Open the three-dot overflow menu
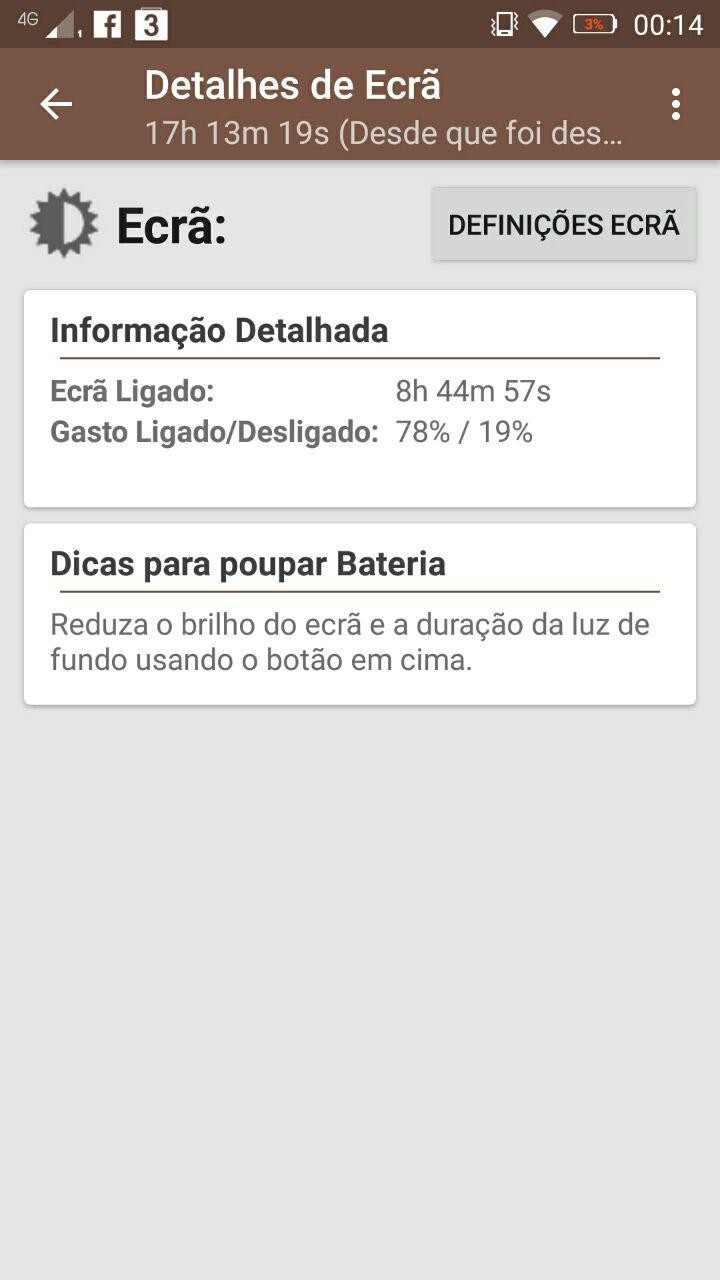The width and height of the screenshot is (720, 1280). point(676,104)
